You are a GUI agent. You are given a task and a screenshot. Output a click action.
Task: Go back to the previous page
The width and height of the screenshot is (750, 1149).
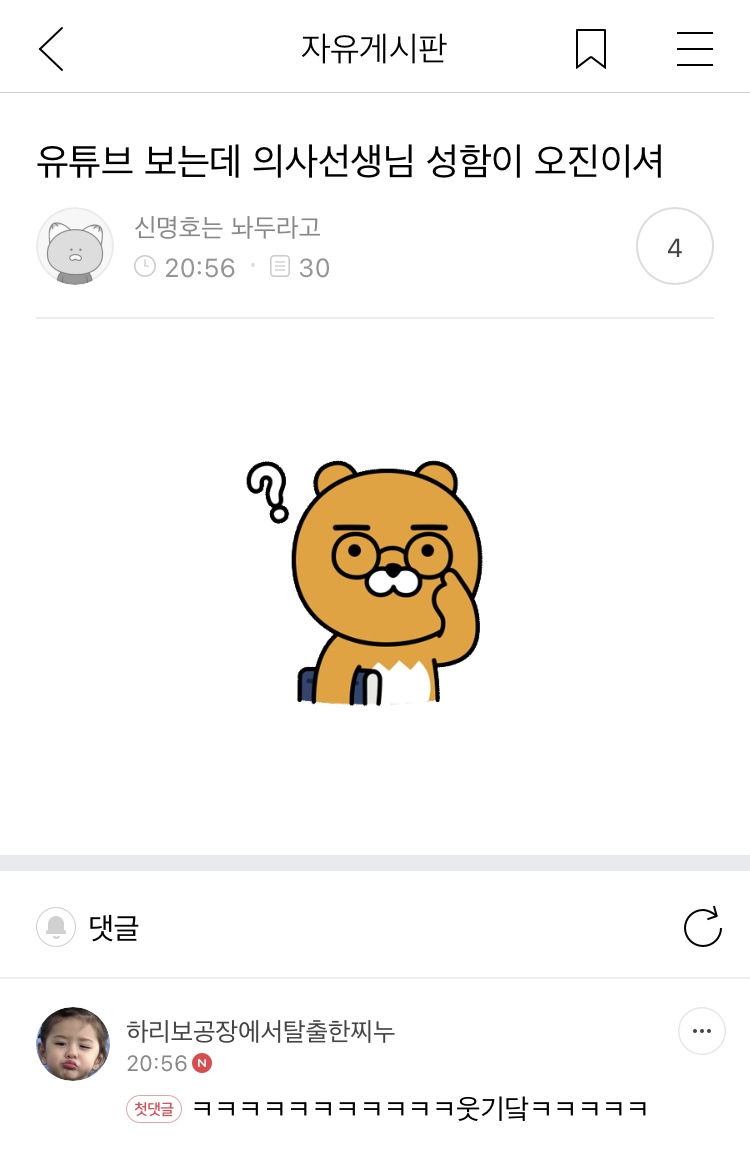pyautogui.click(x=51, y=49)
